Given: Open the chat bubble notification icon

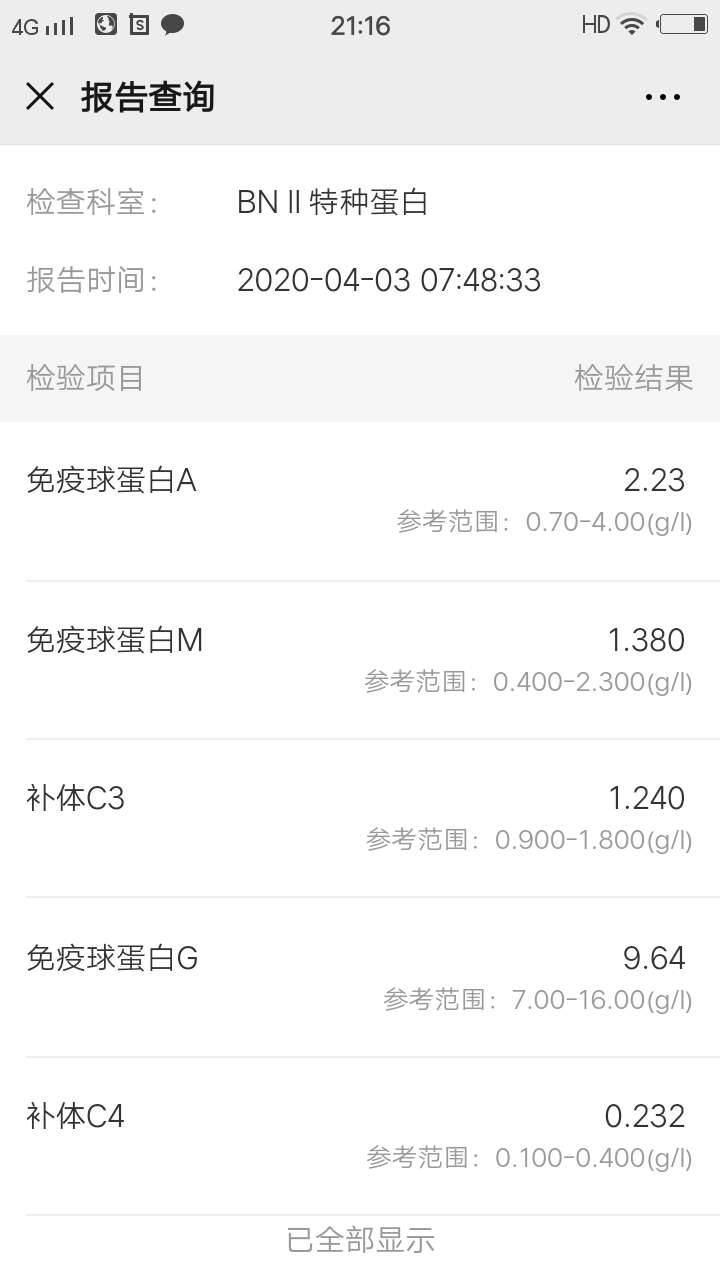Looking at the screenshot, I should pos(172,25).
